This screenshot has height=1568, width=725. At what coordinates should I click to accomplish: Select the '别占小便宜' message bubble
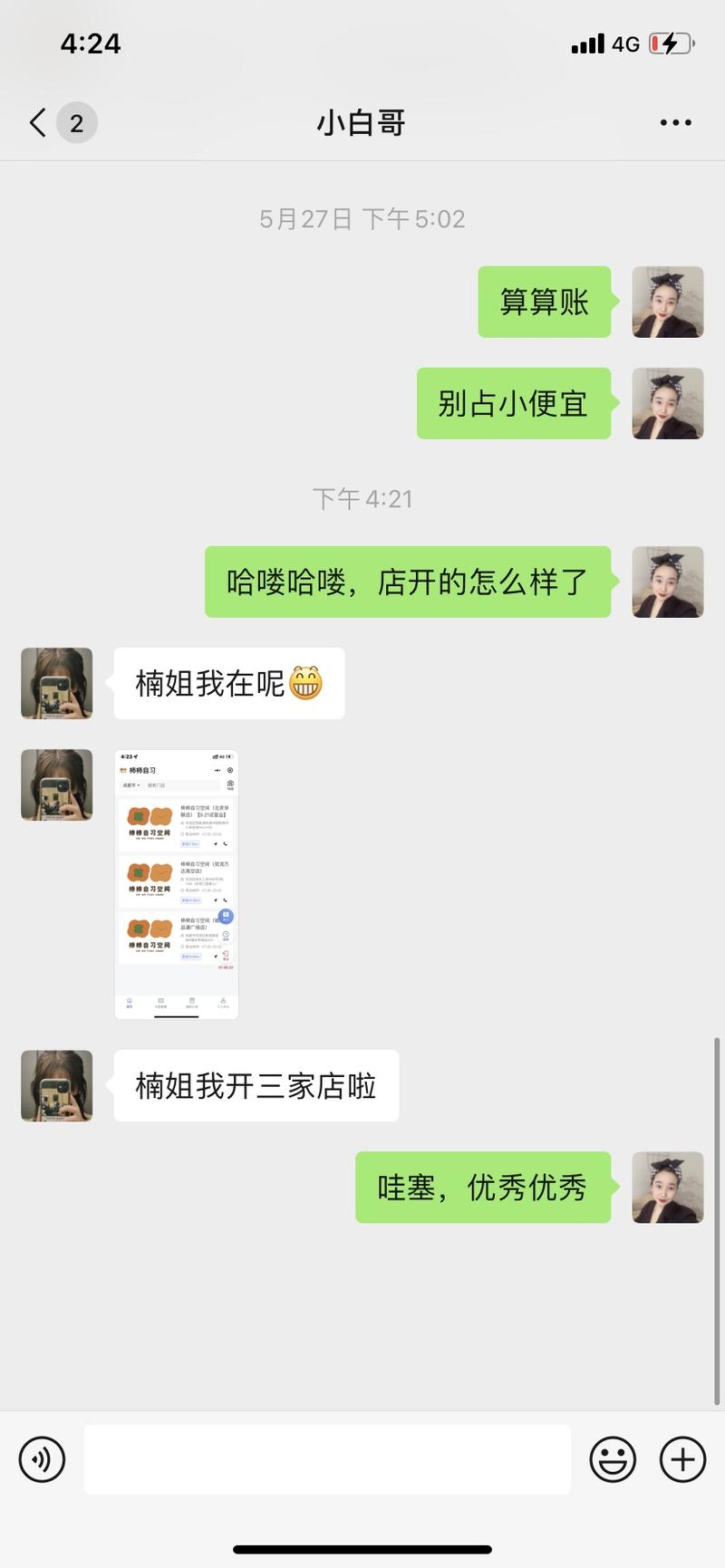513,405
